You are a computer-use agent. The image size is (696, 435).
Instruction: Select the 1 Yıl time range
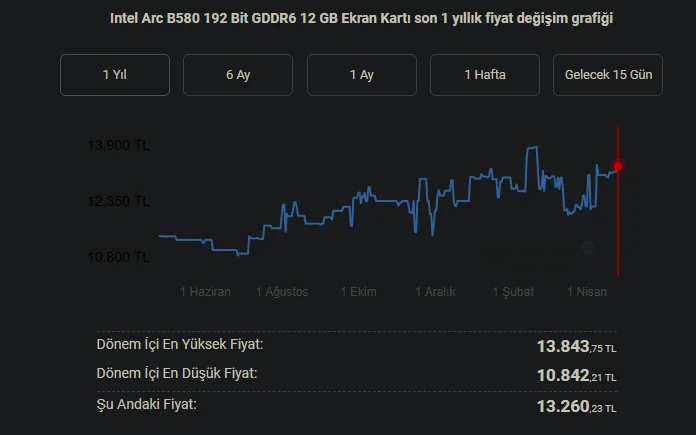[x=114, y=75]
